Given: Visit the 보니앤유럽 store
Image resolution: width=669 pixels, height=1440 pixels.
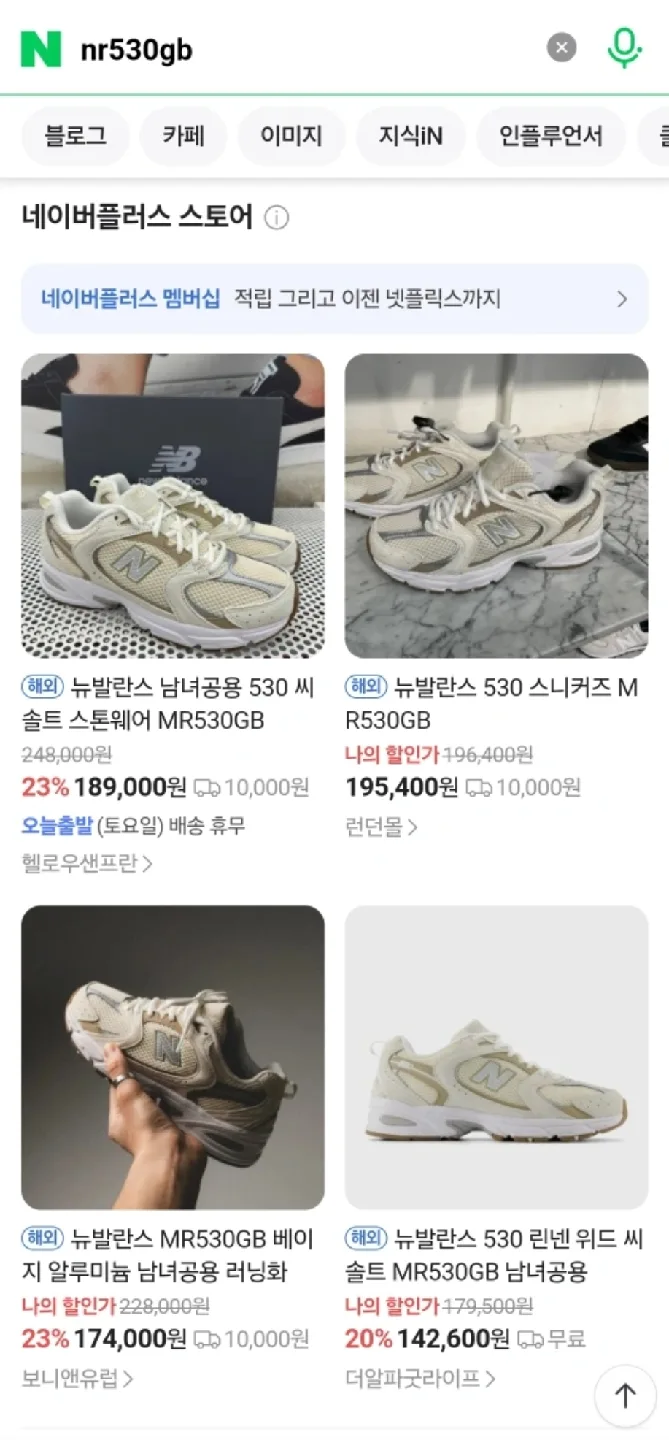Looking at the screenshot, I should click(77, 1379).
